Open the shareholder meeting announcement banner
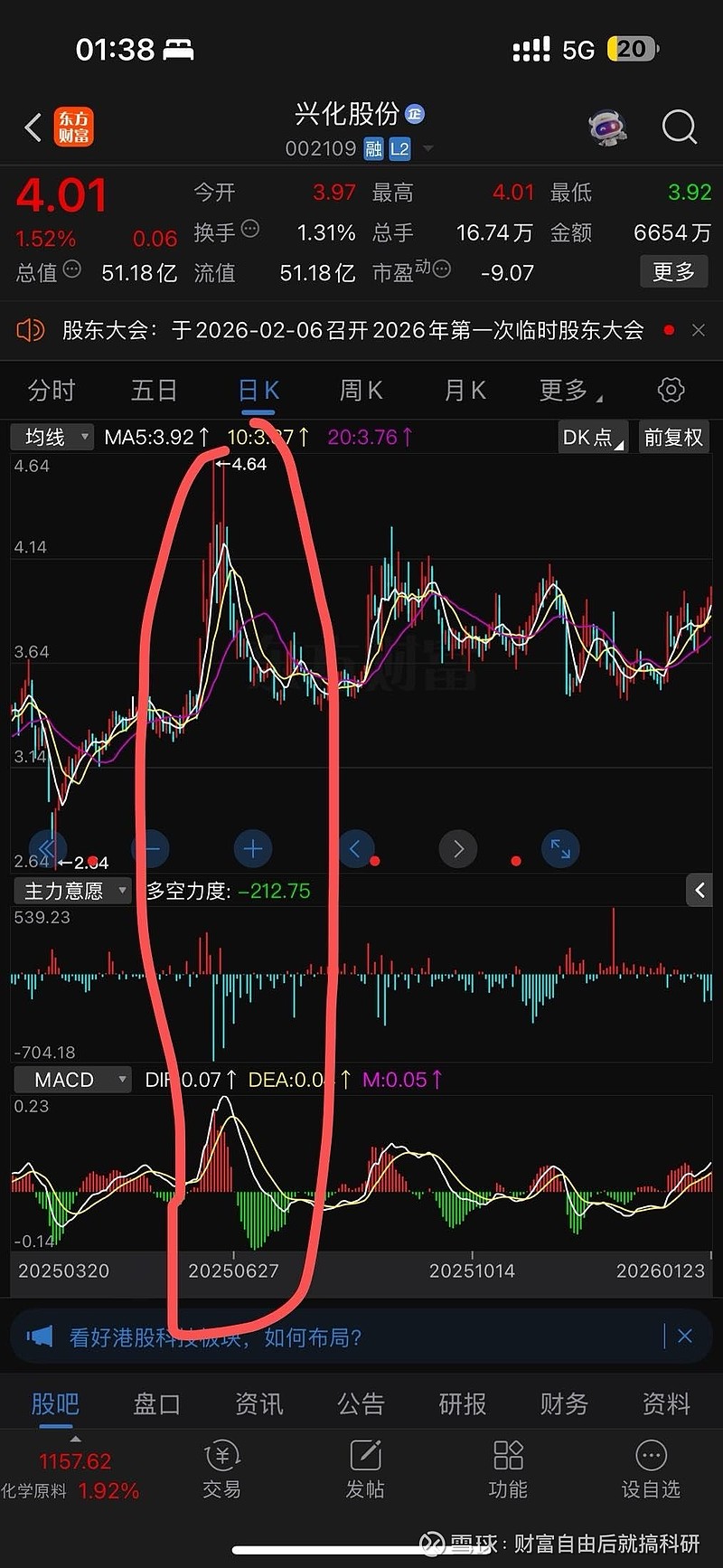The width and height of the screenshot is (723, 1568). (x=352, y=330)
